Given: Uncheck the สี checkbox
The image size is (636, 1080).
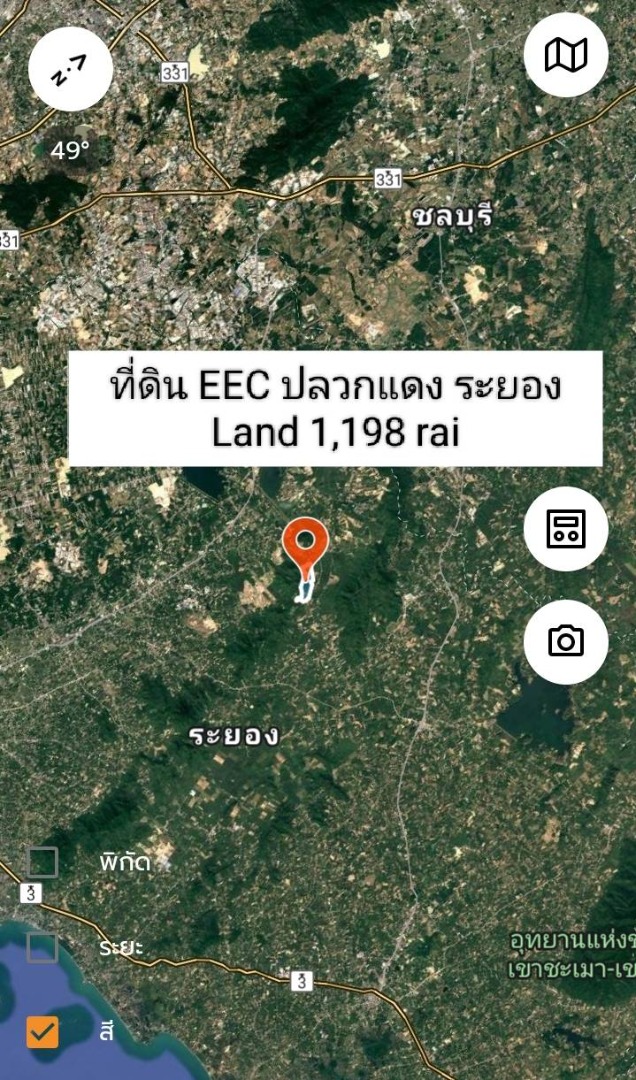Looking at the screenshot, I should tap(42, 1032).
